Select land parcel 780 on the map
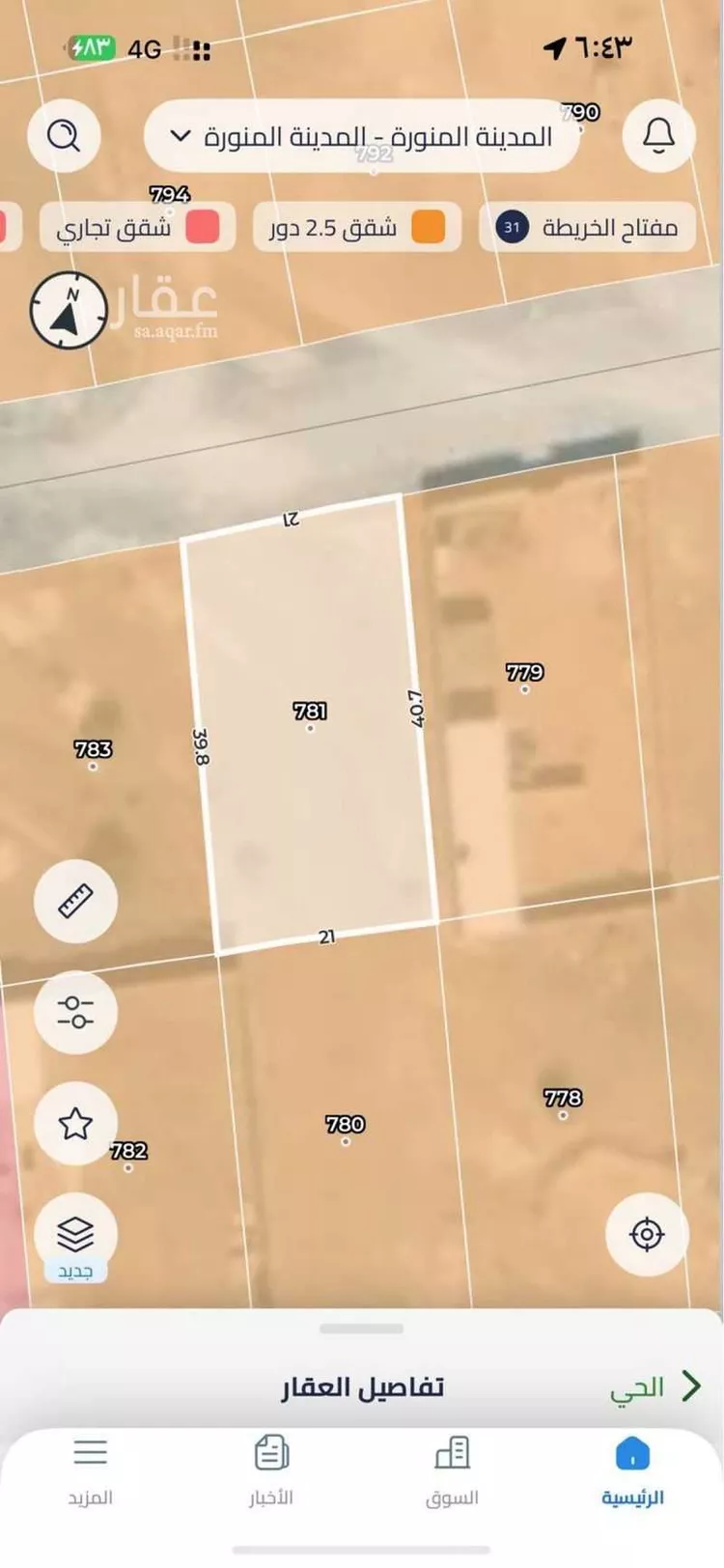The width and height of the screenshot is (724, 1568). point(345,1128)
